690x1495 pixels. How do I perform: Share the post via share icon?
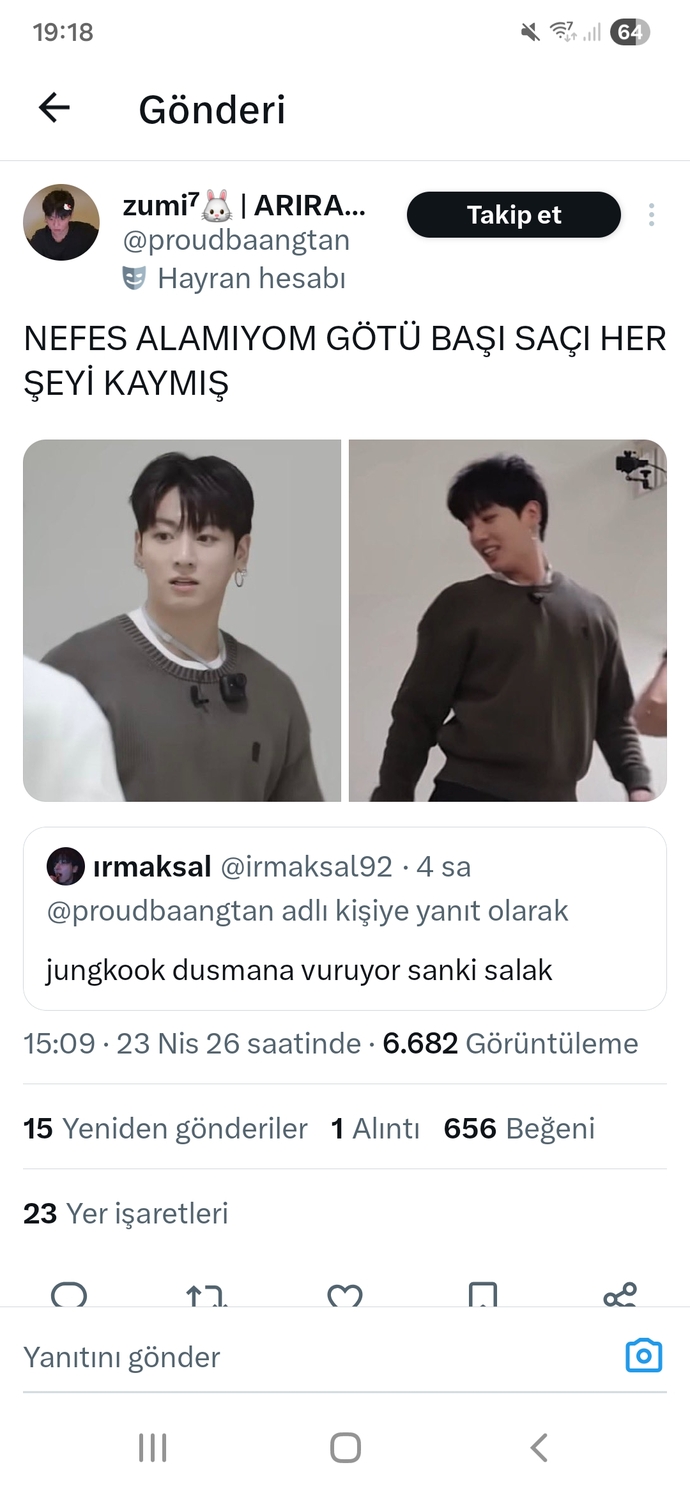620,1296
